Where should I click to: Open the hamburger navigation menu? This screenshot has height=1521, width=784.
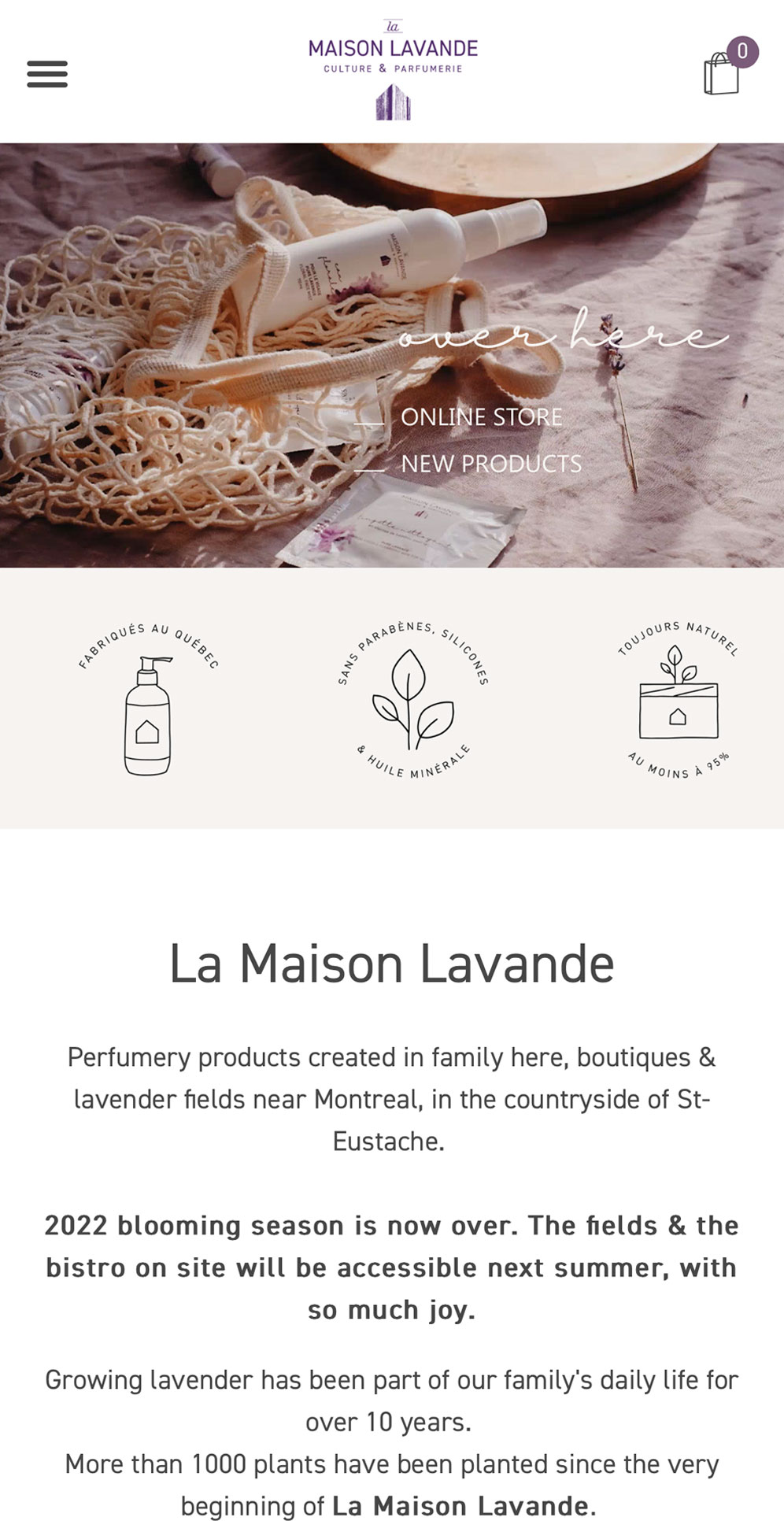[47, 73]
